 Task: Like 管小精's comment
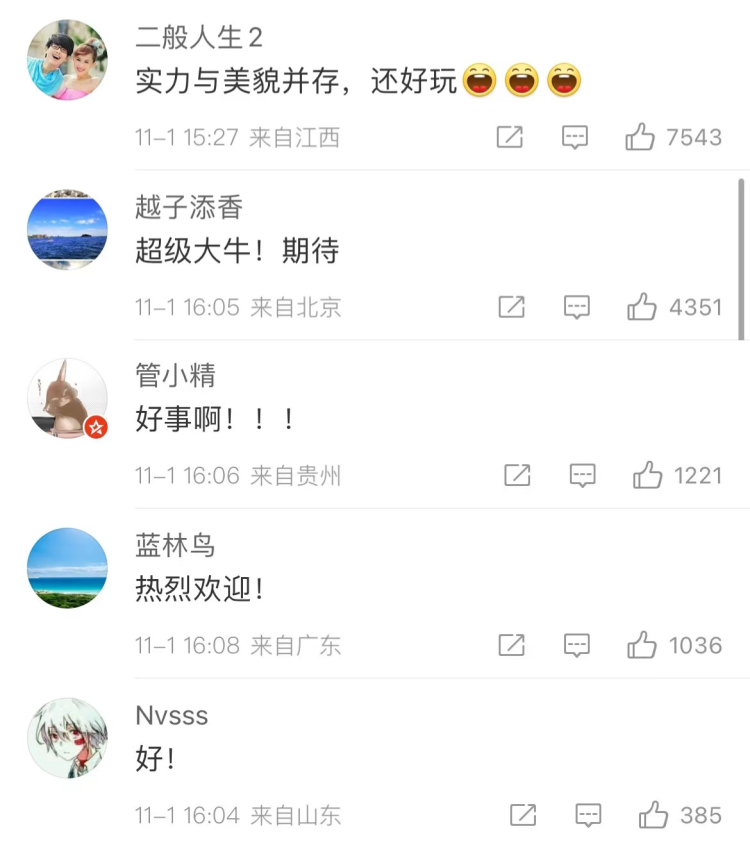click(x=648, y=475)
